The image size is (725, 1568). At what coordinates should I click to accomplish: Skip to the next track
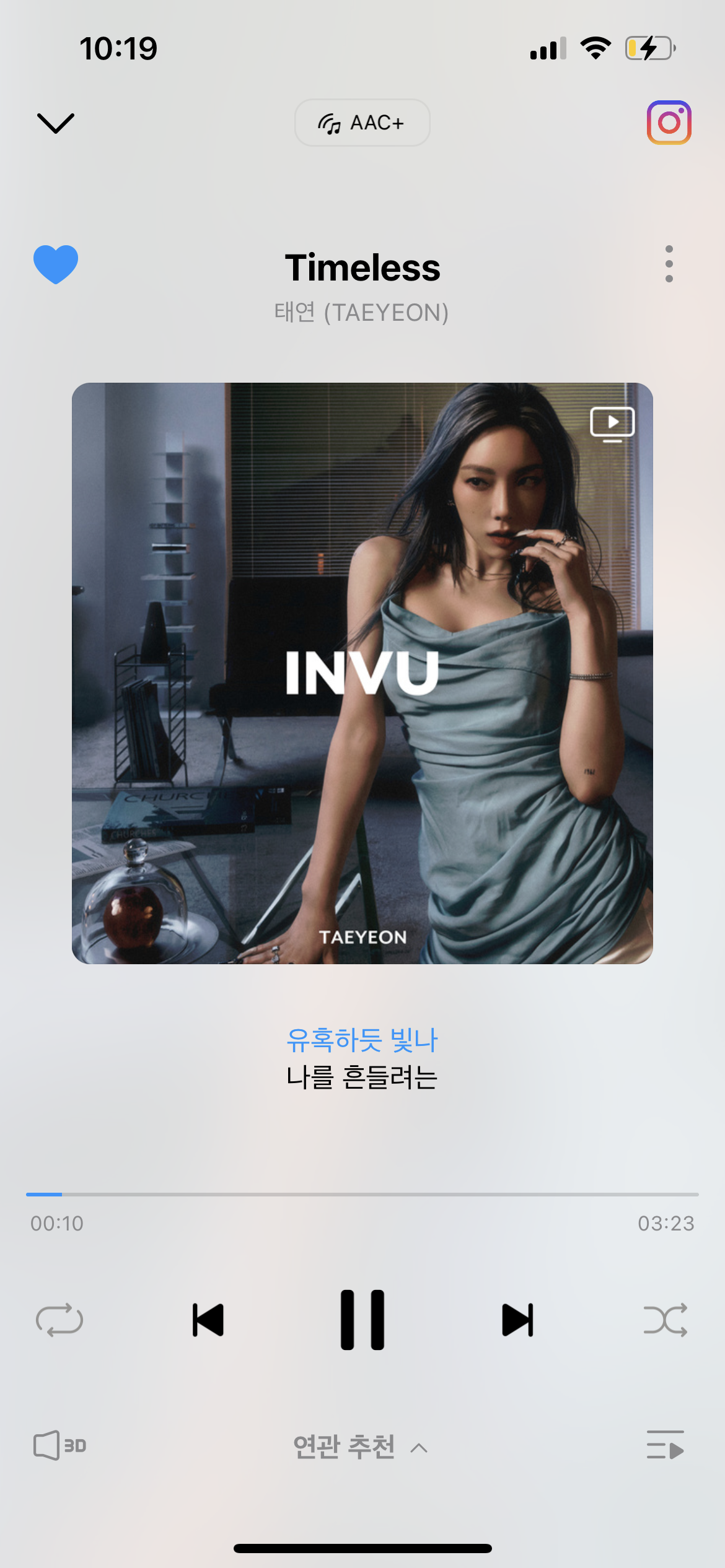pos(517,1320)
